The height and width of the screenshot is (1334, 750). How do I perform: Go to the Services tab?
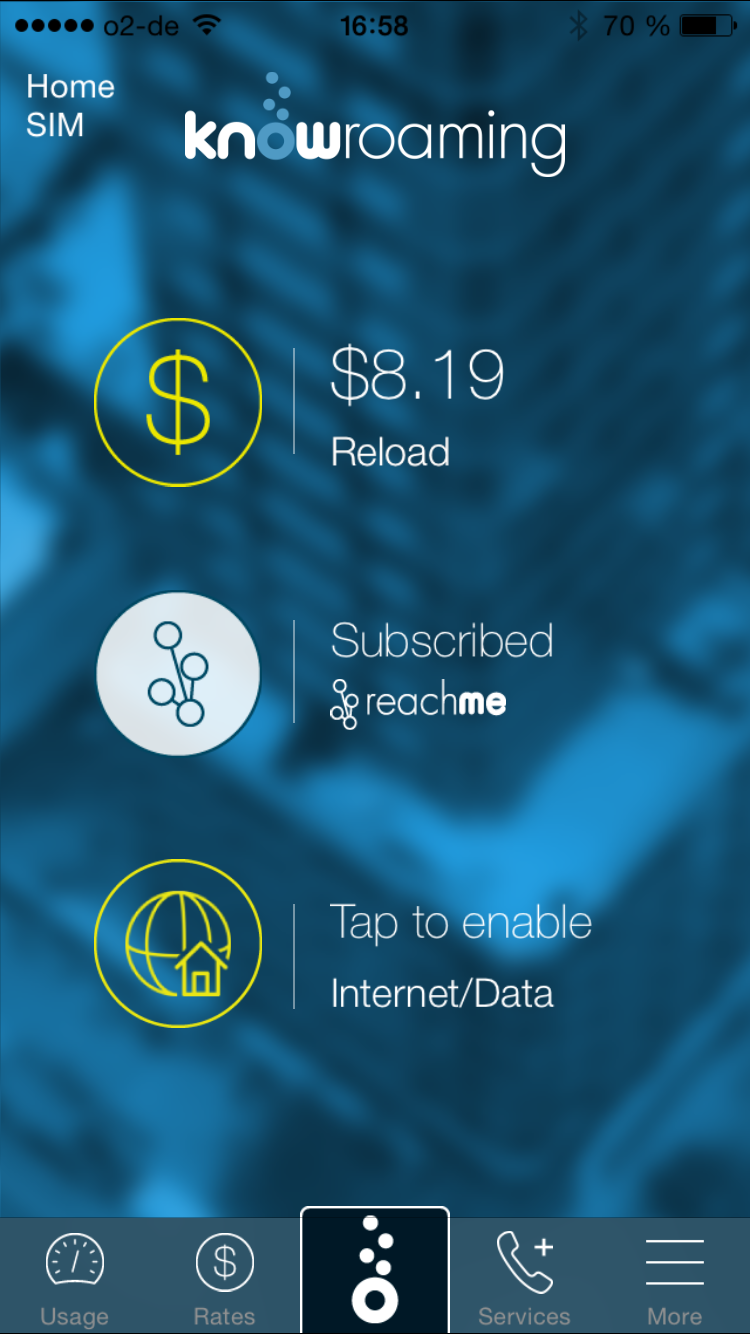(525, 1278)
